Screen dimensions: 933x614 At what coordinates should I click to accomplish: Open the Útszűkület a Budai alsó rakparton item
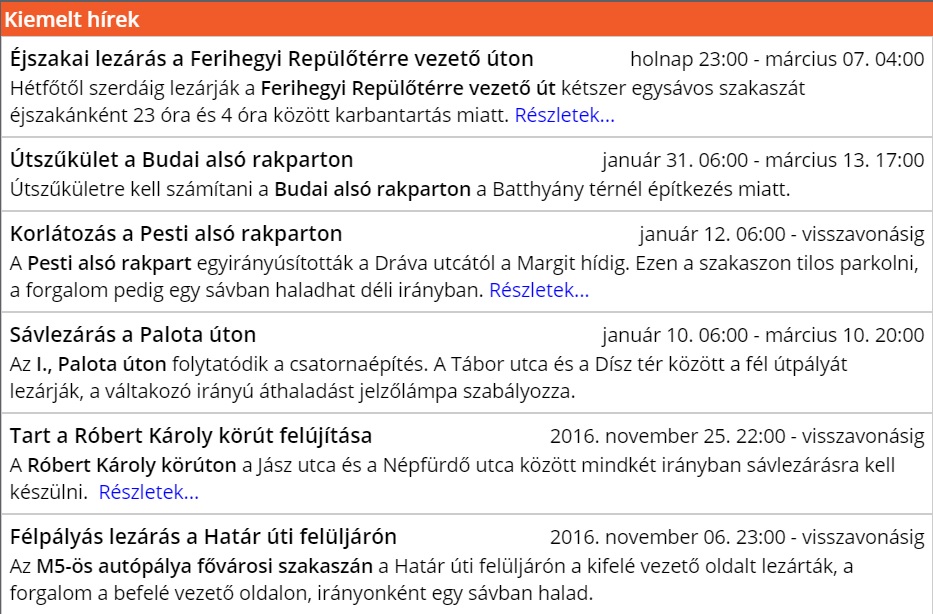(181, 160)
